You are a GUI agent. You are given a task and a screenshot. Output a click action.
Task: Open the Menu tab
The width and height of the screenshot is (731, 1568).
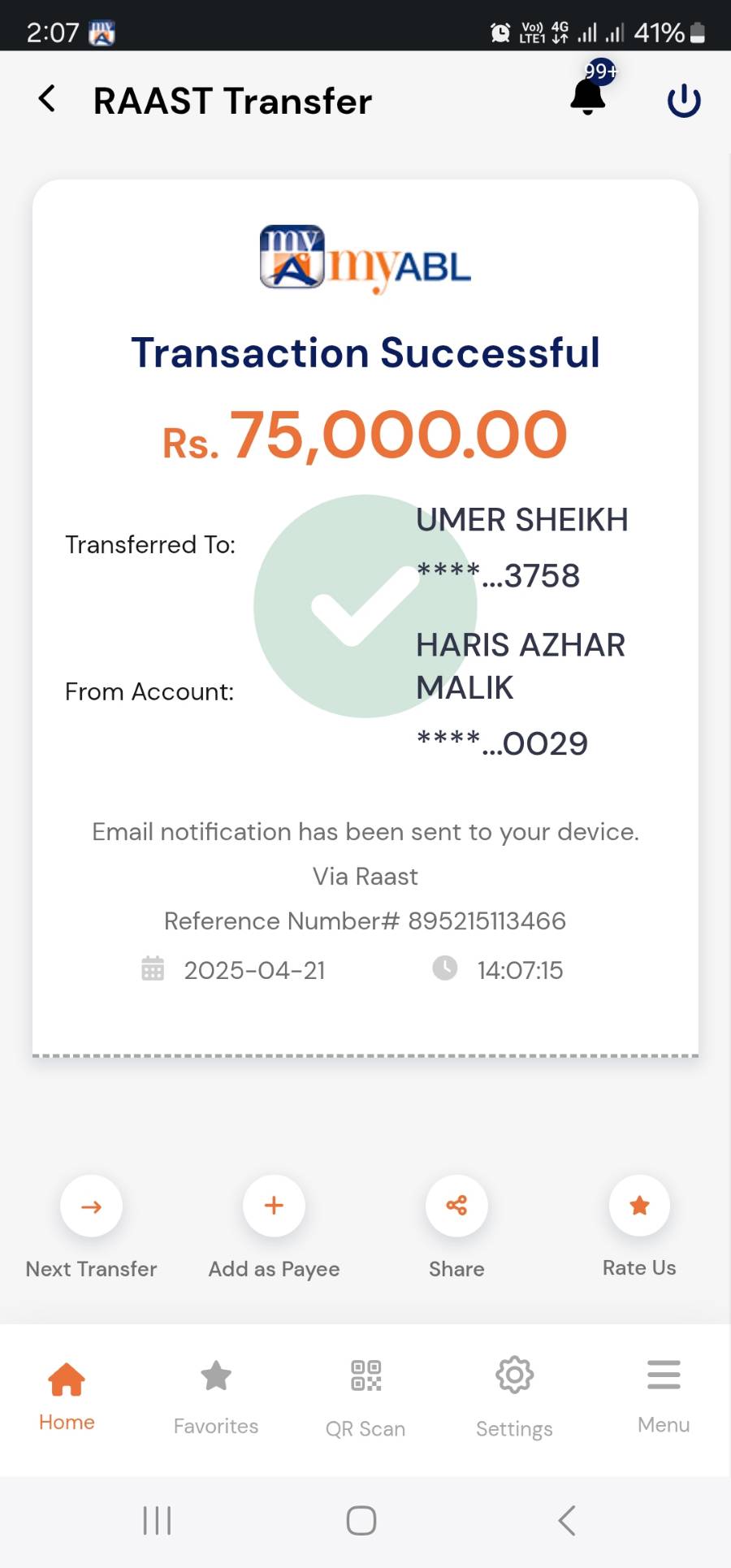(x=664, y=1394)
